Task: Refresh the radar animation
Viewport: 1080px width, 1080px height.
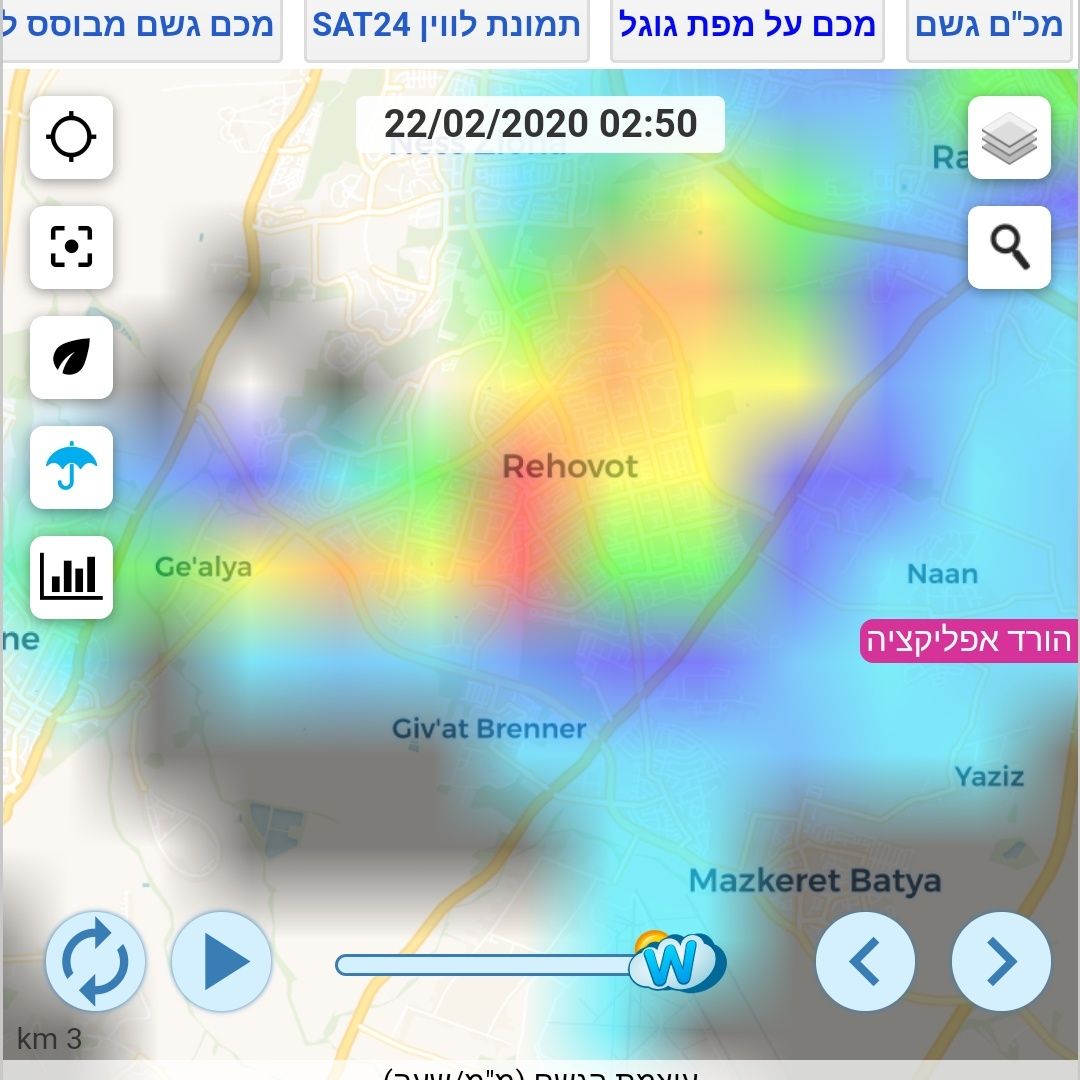Action: [x=96, y=961]
